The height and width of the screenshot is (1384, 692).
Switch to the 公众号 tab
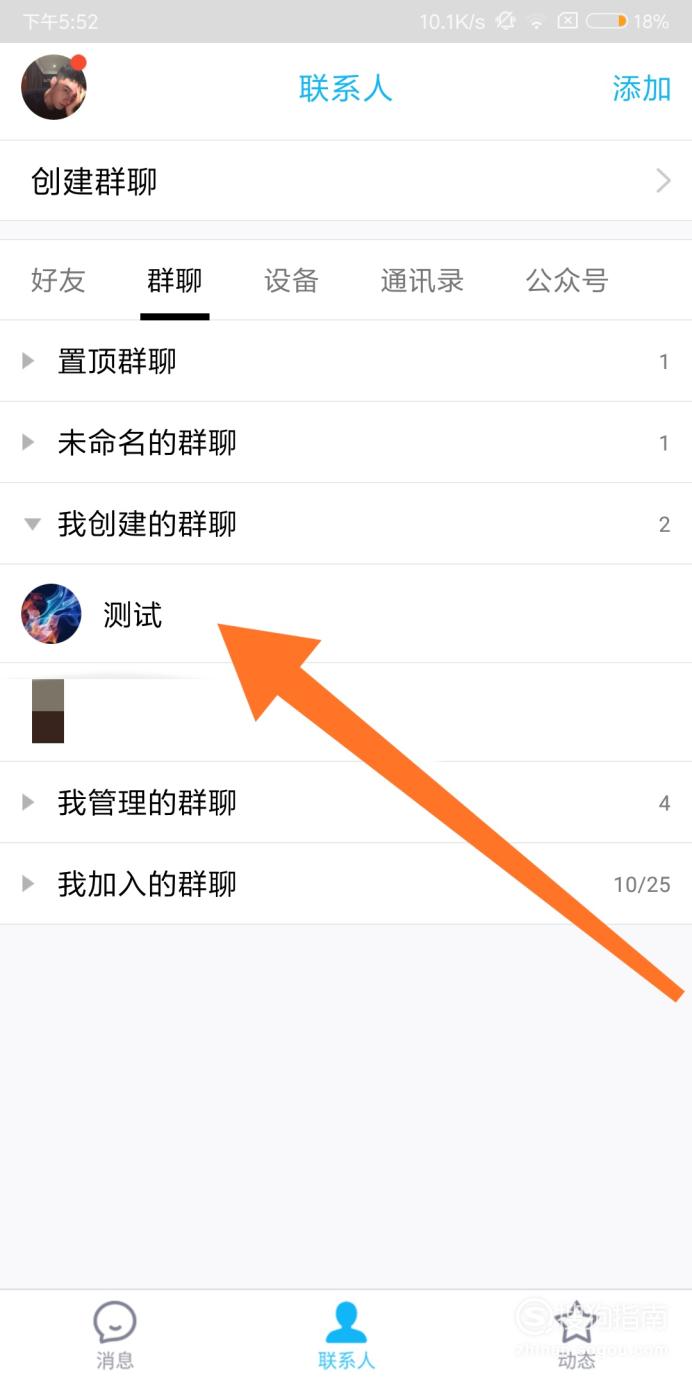click(x=567, y=281)
